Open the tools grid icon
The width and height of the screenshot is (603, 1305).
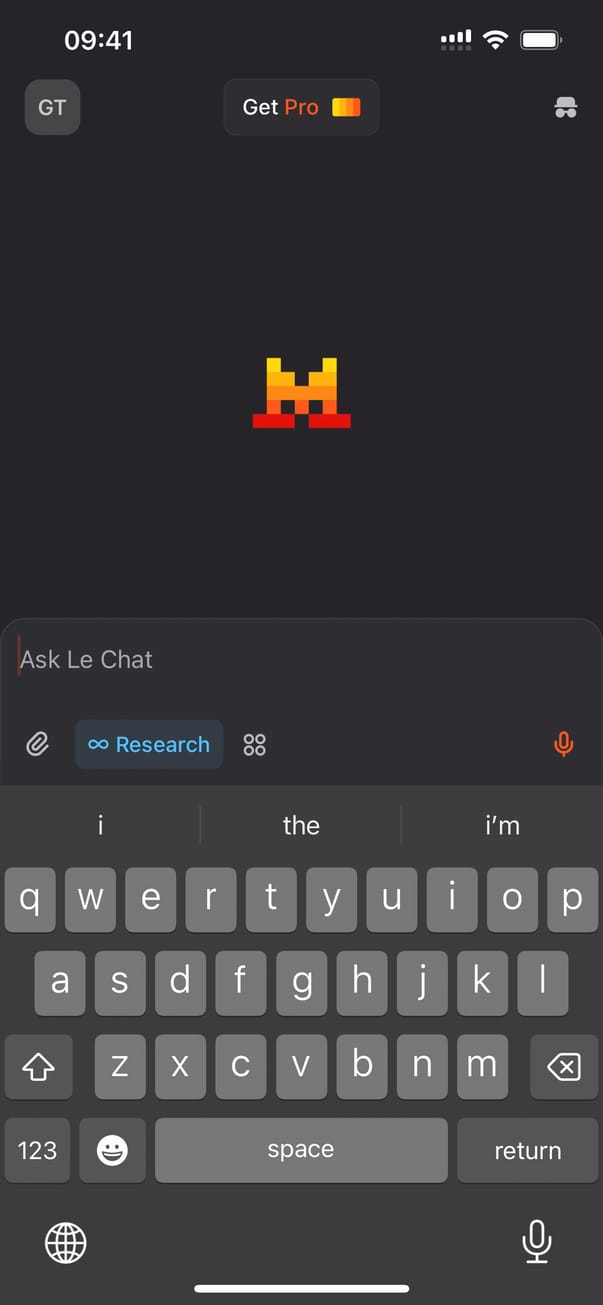pyautogui.click(x=255, y=745)
